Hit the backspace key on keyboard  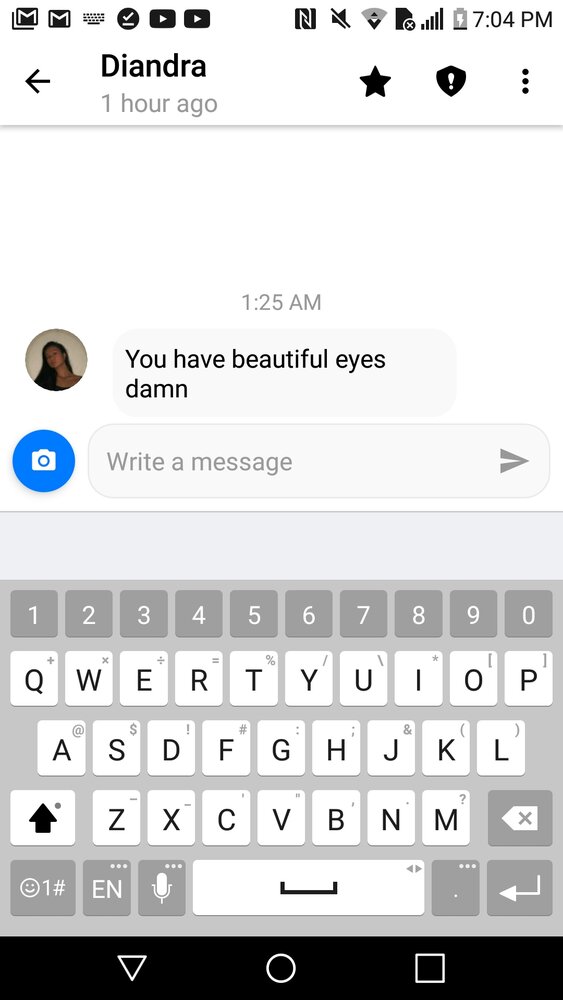click(x=520, y=818)
